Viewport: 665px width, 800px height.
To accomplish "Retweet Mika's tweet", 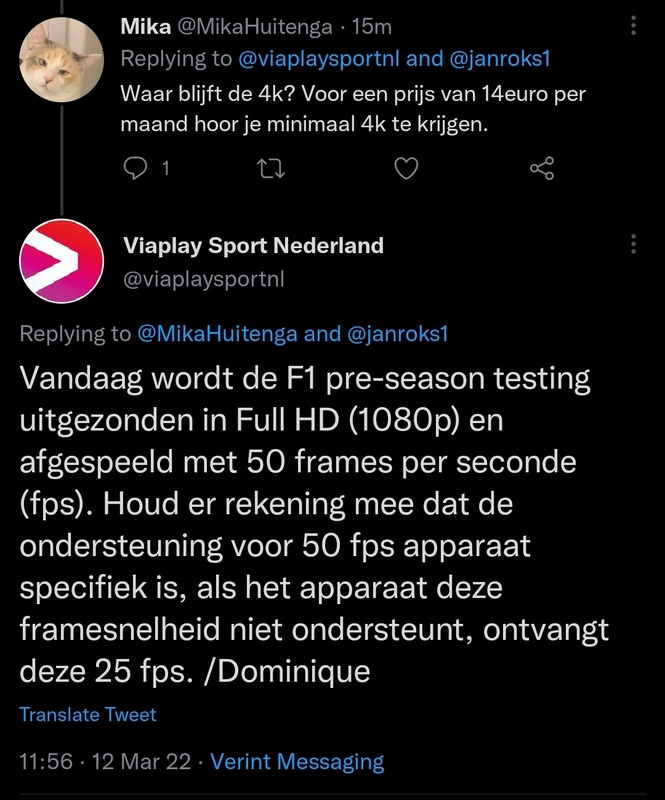I will coord(272,169).
